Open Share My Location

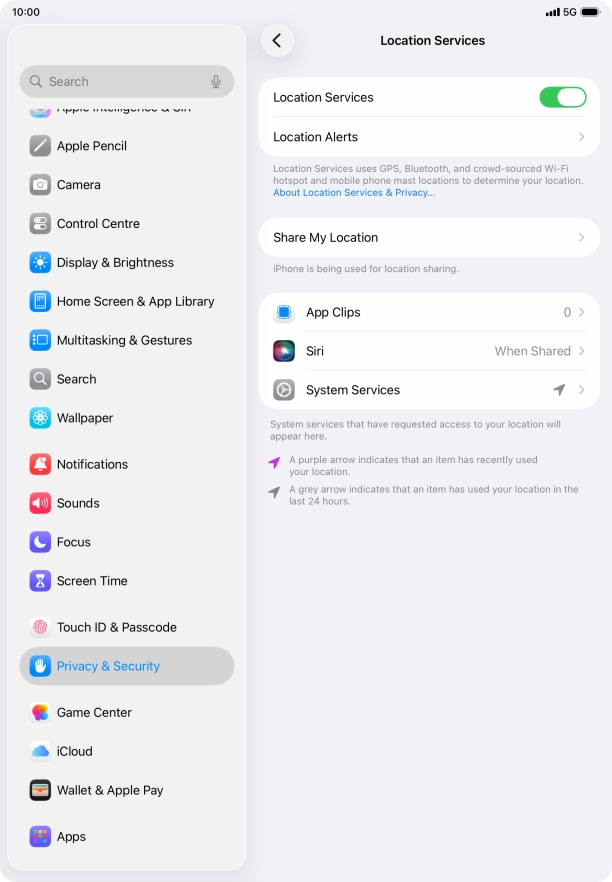pyautogui.click(x=429, y=238)
